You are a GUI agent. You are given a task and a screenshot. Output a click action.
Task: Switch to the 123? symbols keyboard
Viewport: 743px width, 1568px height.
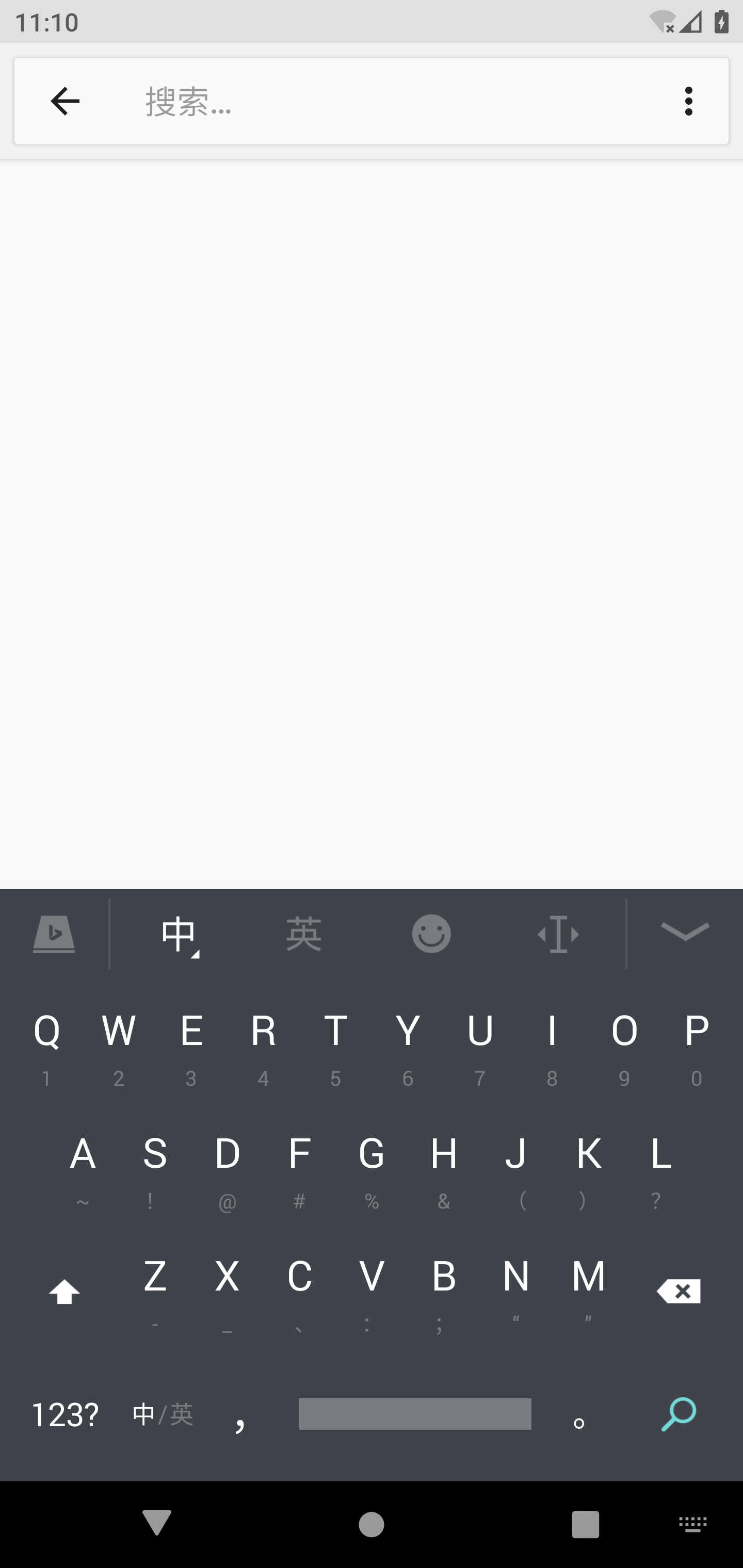pos(64,1415)
